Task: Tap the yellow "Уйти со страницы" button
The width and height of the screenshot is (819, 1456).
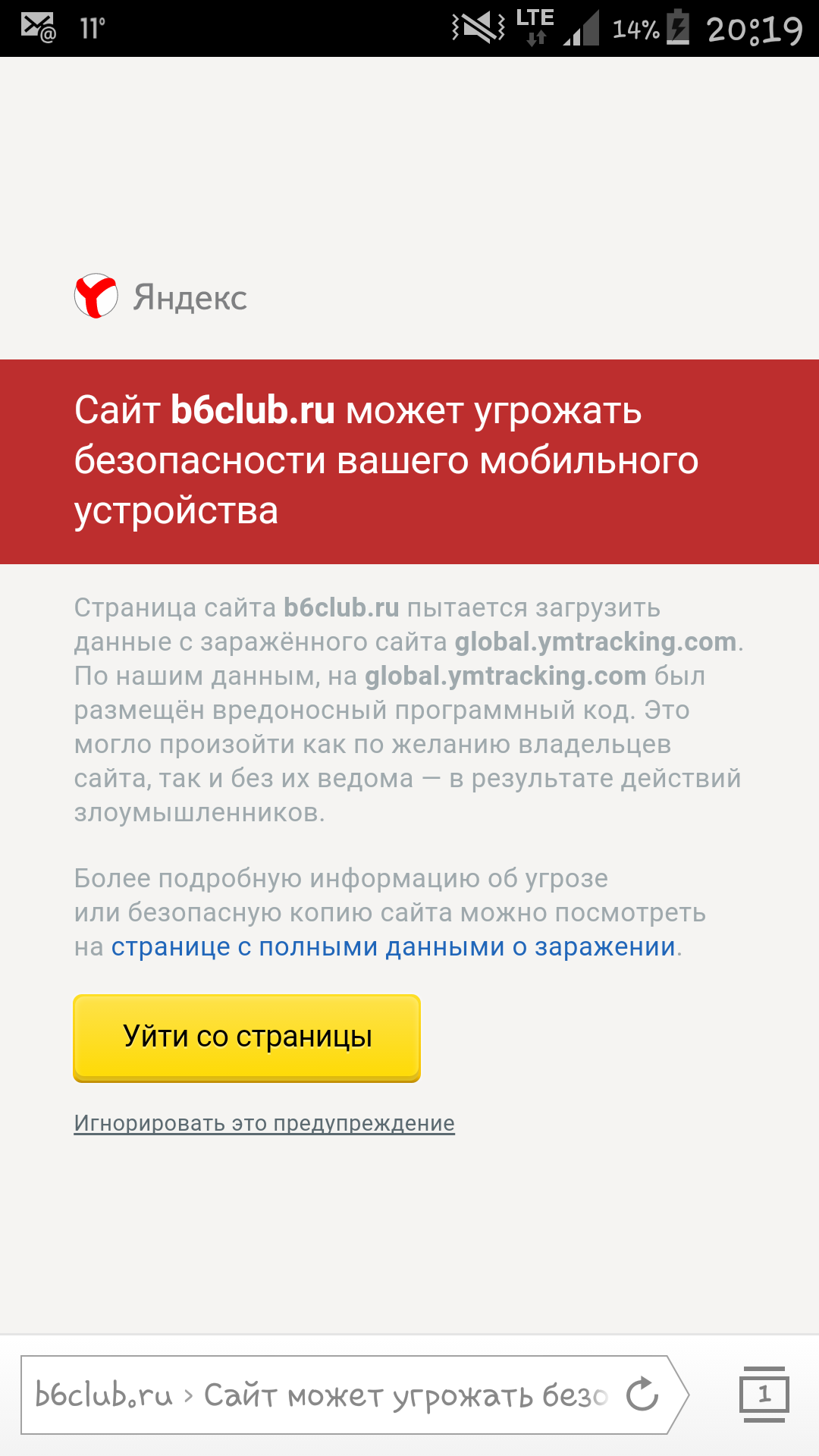Action: pos(246,1037)
